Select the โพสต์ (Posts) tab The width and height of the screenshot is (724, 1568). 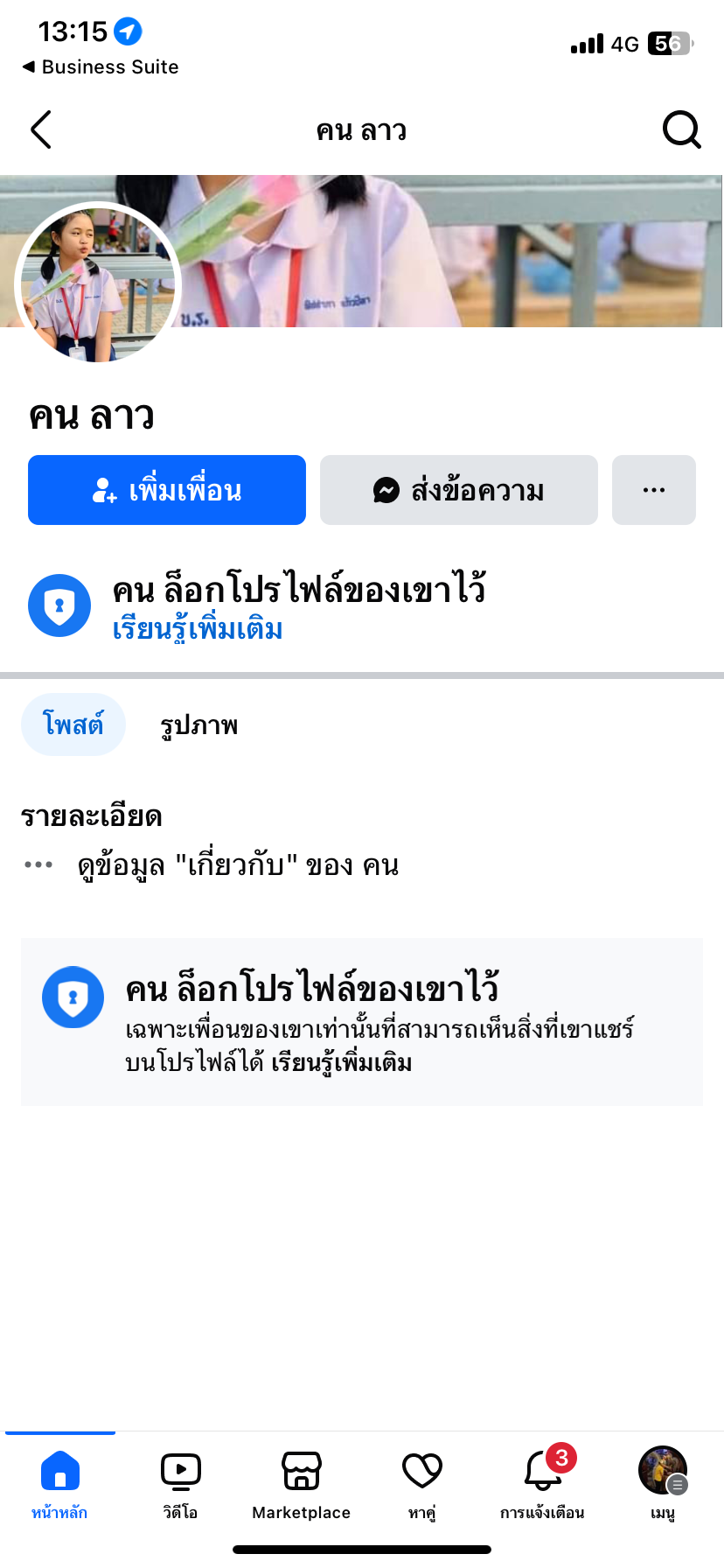pyautogui.click(x=73, y=724)
